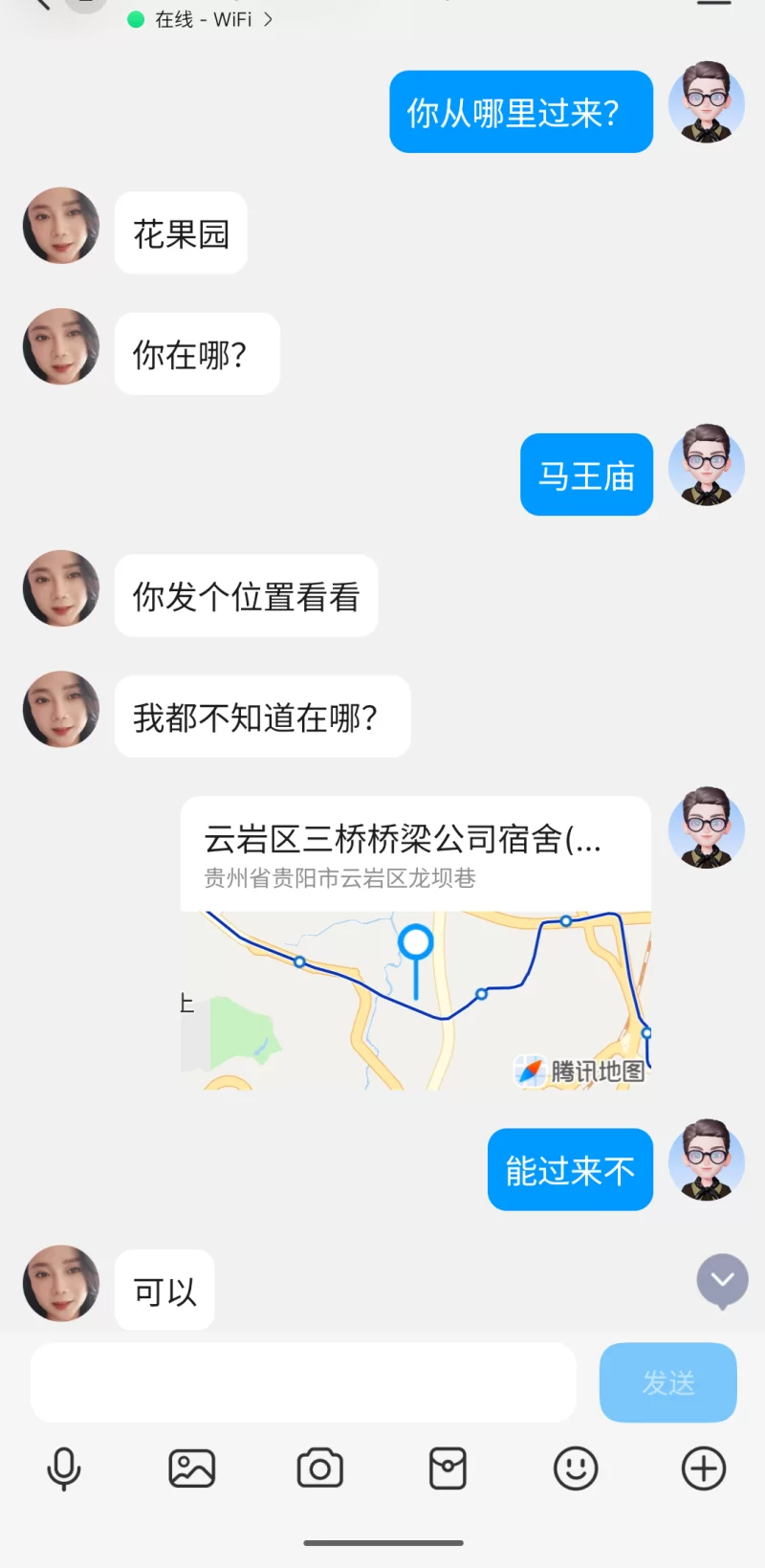This screenshot has height=1568, width=765.
Task: Open the camera icon to take a photo
Action: pos(319,1469)
